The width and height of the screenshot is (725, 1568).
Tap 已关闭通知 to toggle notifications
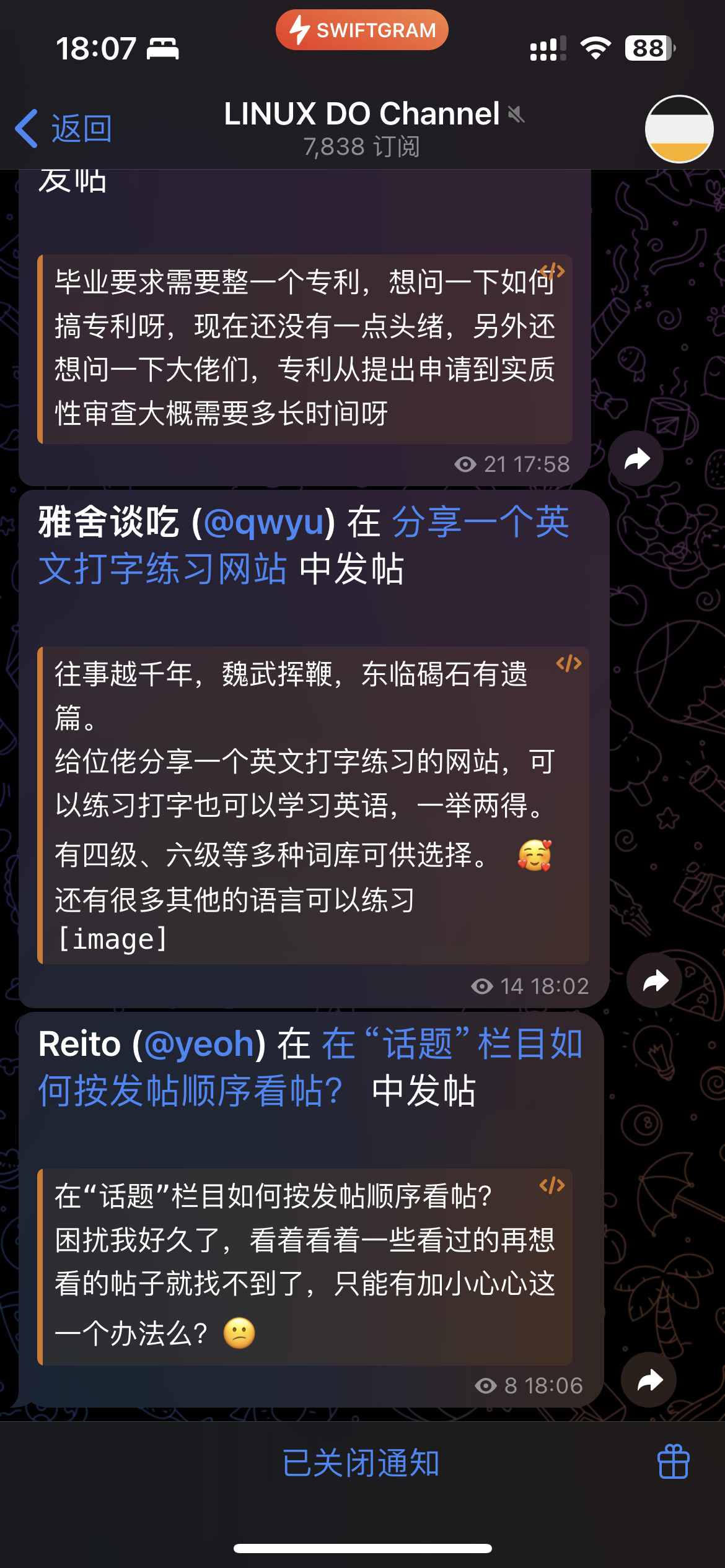[361, 1463]
